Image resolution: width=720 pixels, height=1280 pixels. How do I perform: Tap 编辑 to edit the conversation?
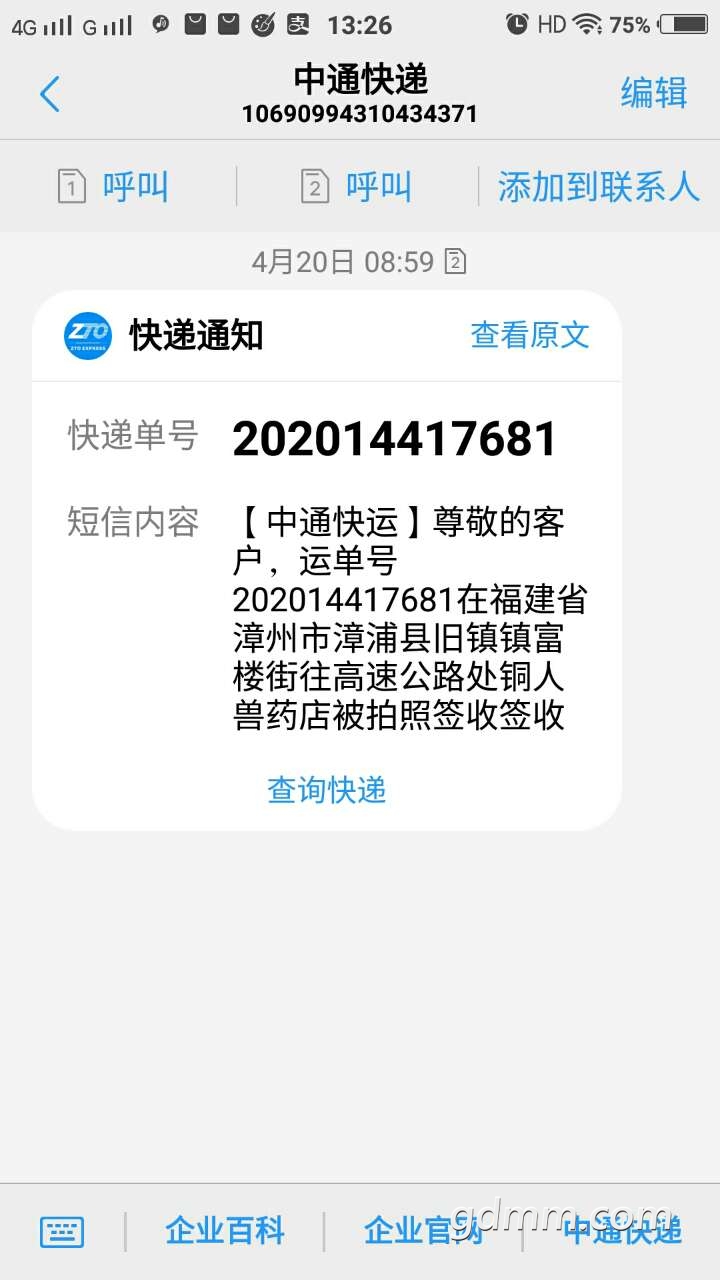pyautogui.click(x=654, y=93)
